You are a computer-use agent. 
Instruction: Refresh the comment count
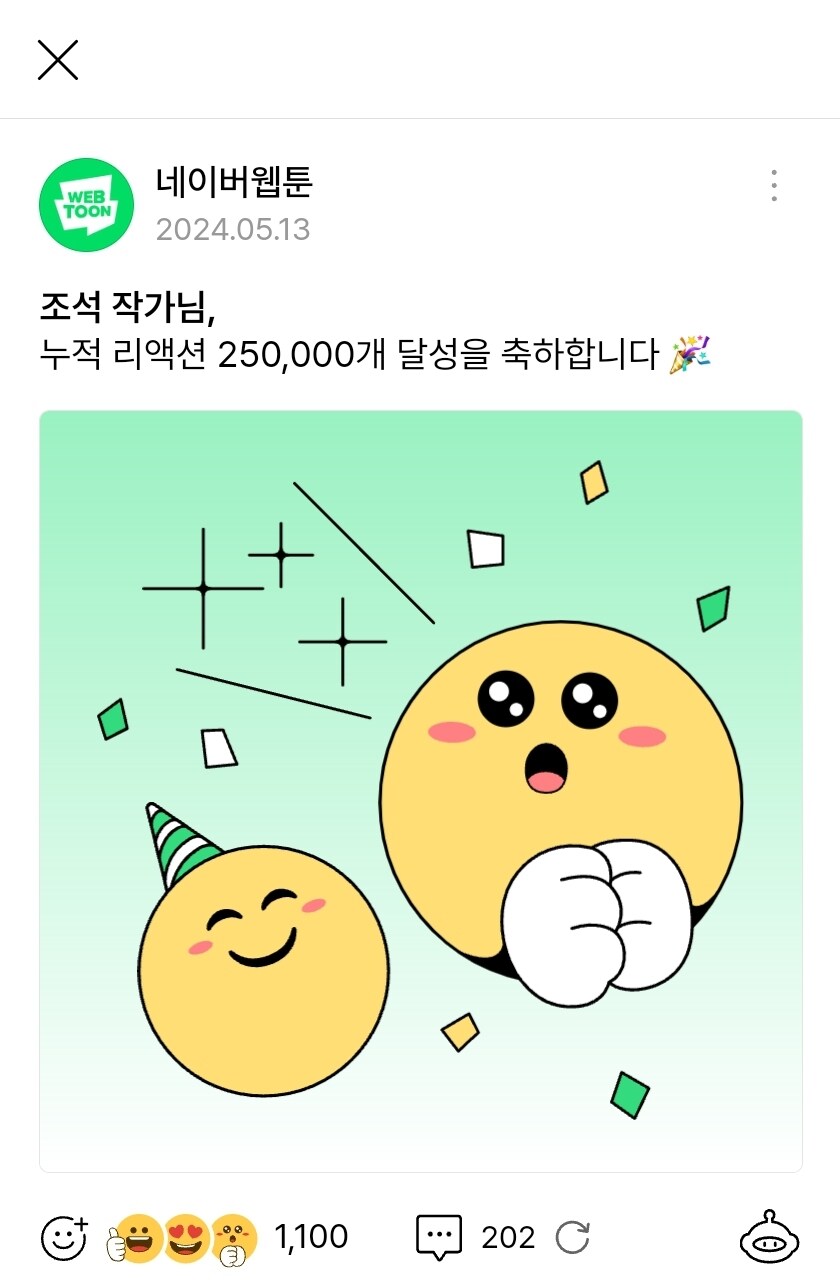coord(573,1238)
